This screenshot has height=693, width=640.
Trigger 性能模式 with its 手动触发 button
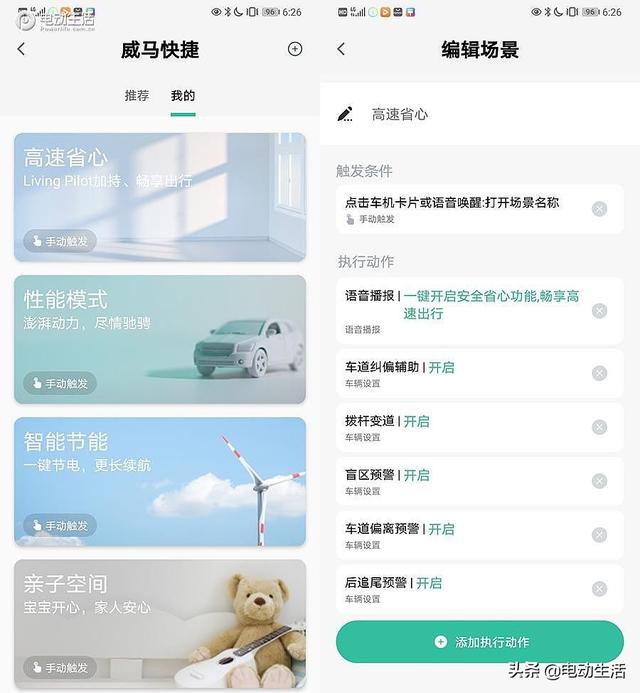60,383
